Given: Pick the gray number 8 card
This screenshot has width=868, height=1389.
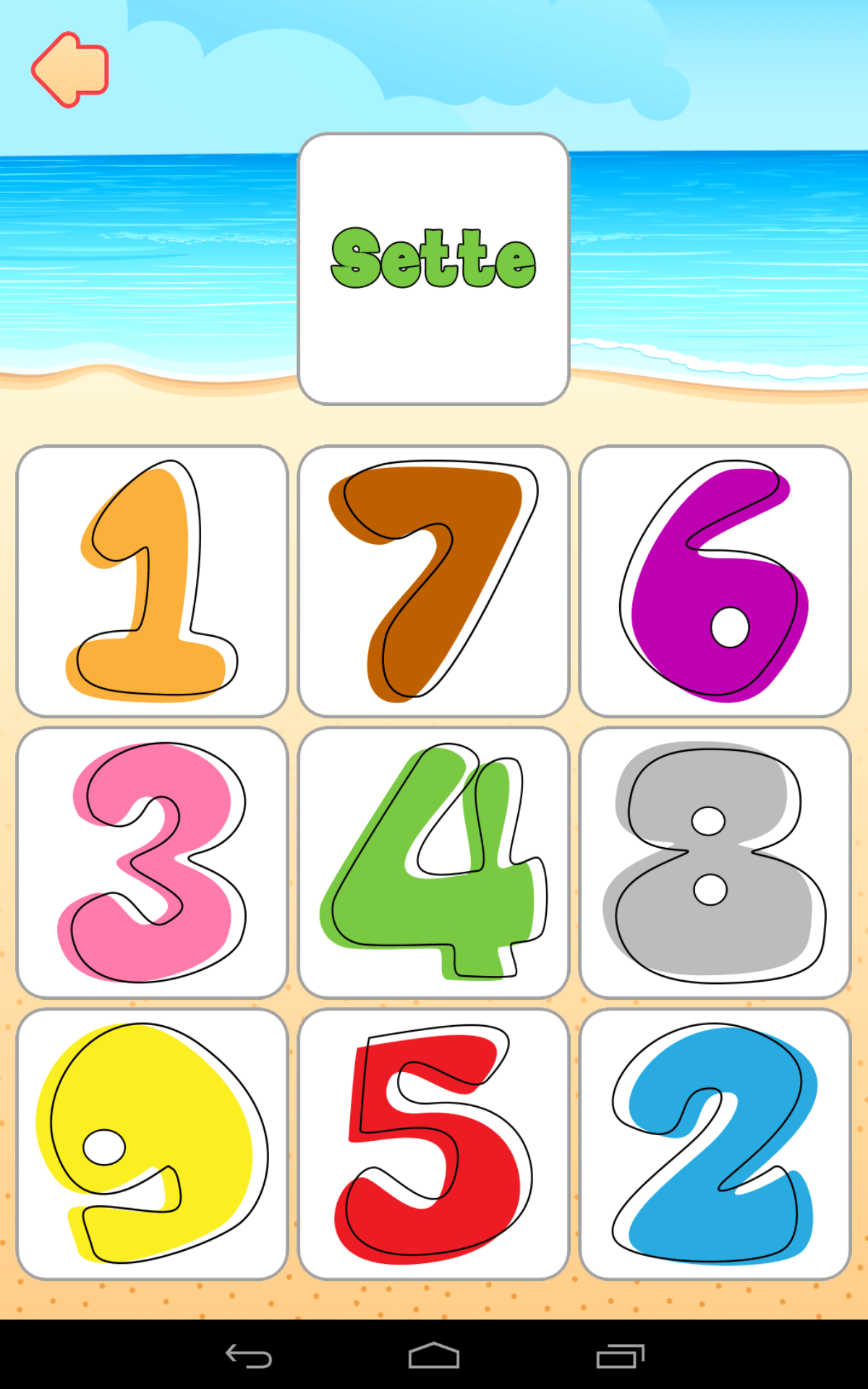Looking at the screenshot, I should [715, 862].
